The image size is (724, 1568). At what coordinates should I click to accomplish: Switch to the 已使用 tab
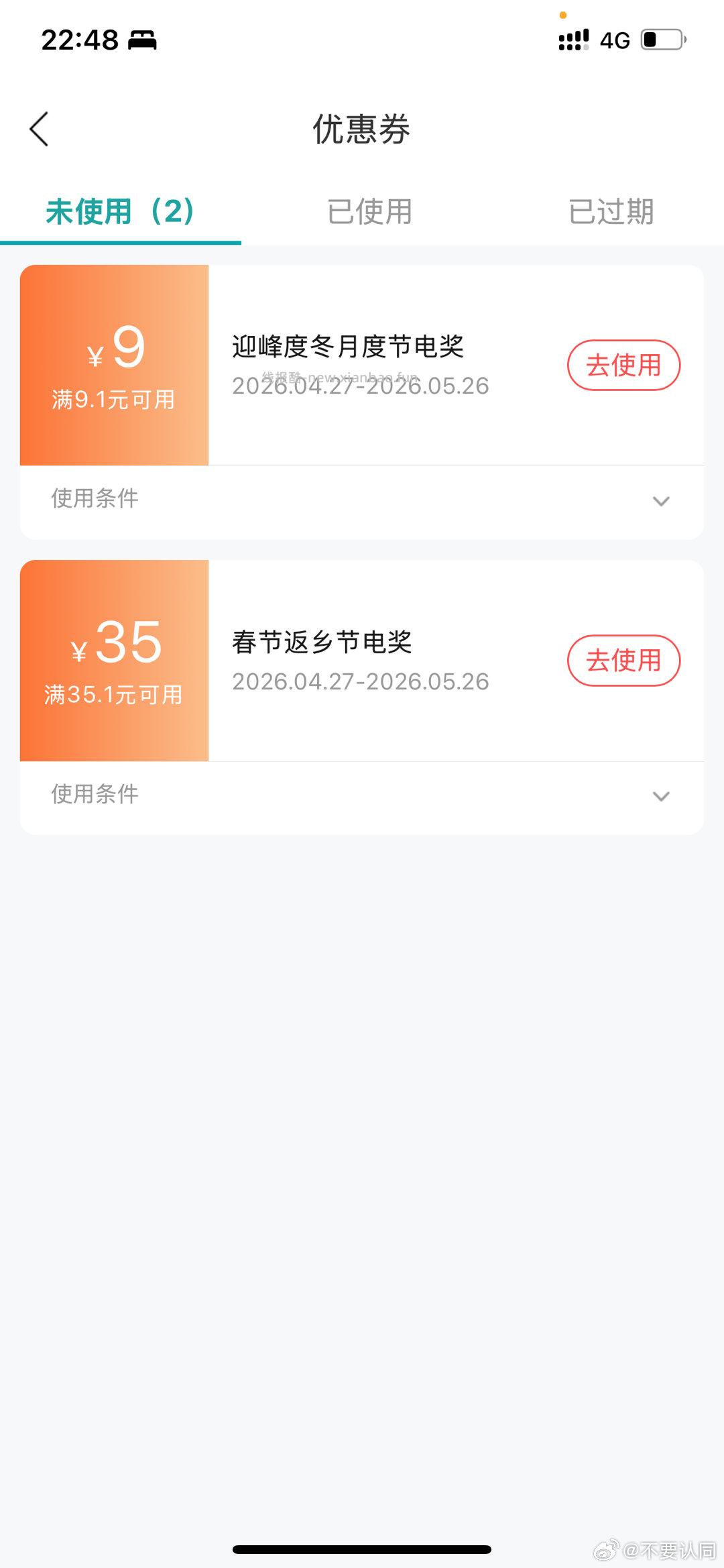tap(369, 210)
